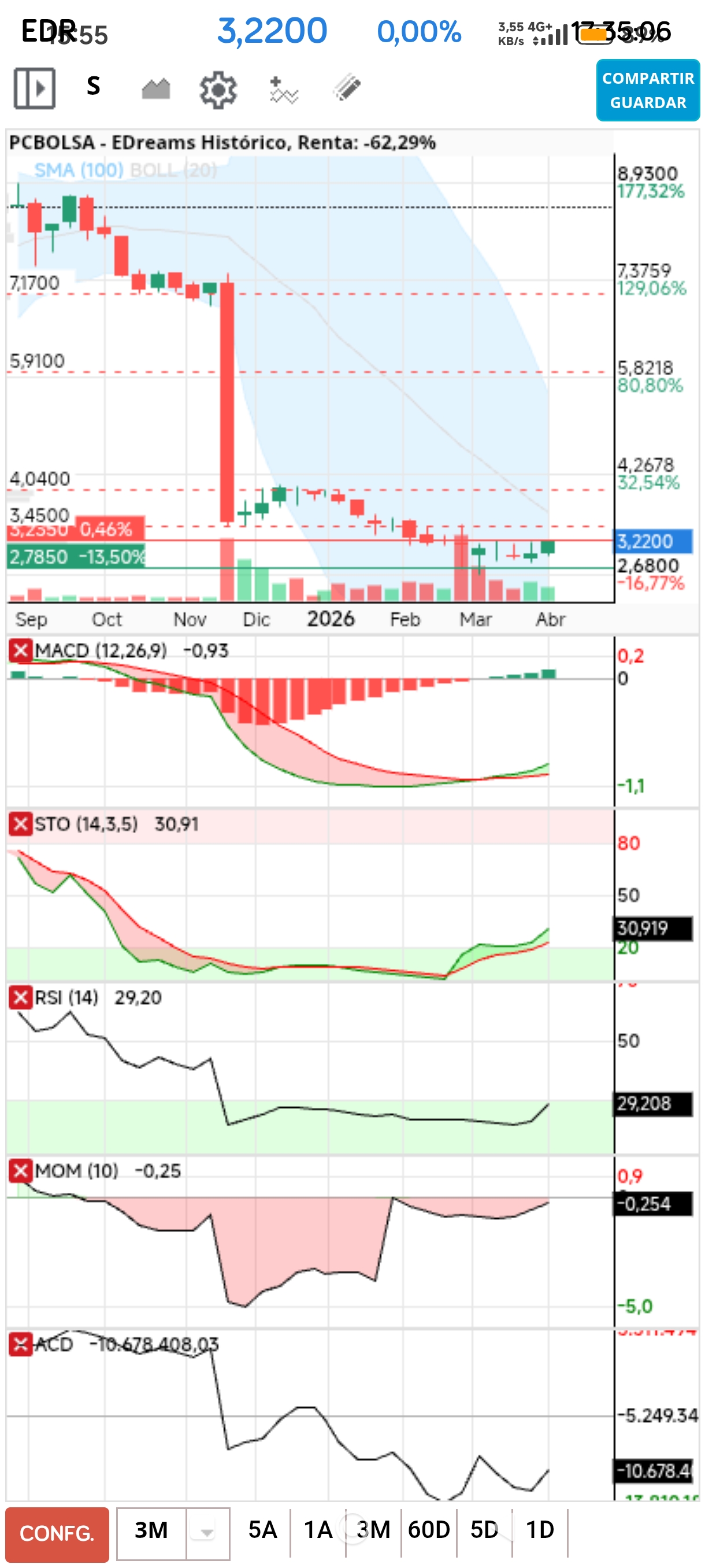
Task: Open the CONFG. settings button
Action: (57, 1533)
